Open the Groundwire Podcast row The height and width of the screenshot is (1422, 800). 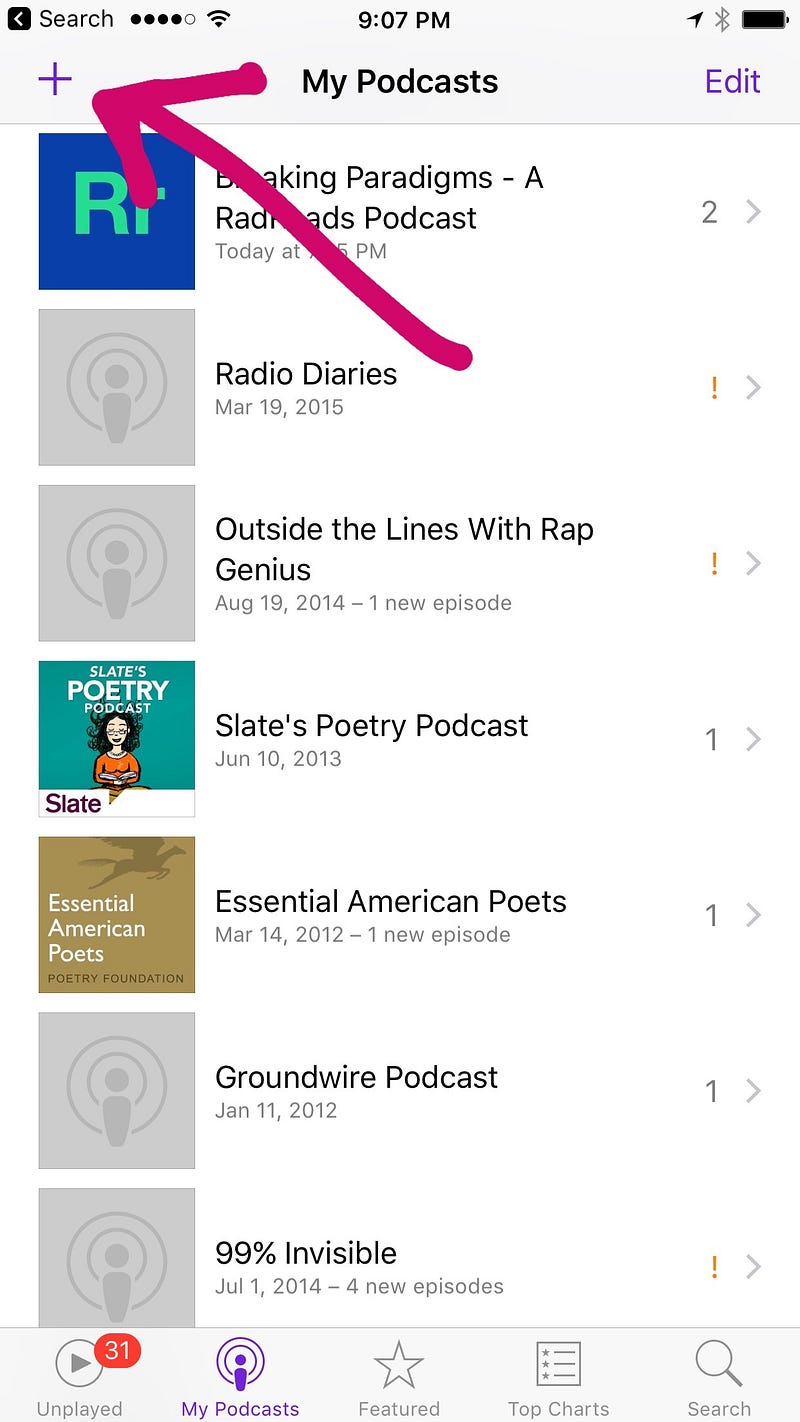400,1091
